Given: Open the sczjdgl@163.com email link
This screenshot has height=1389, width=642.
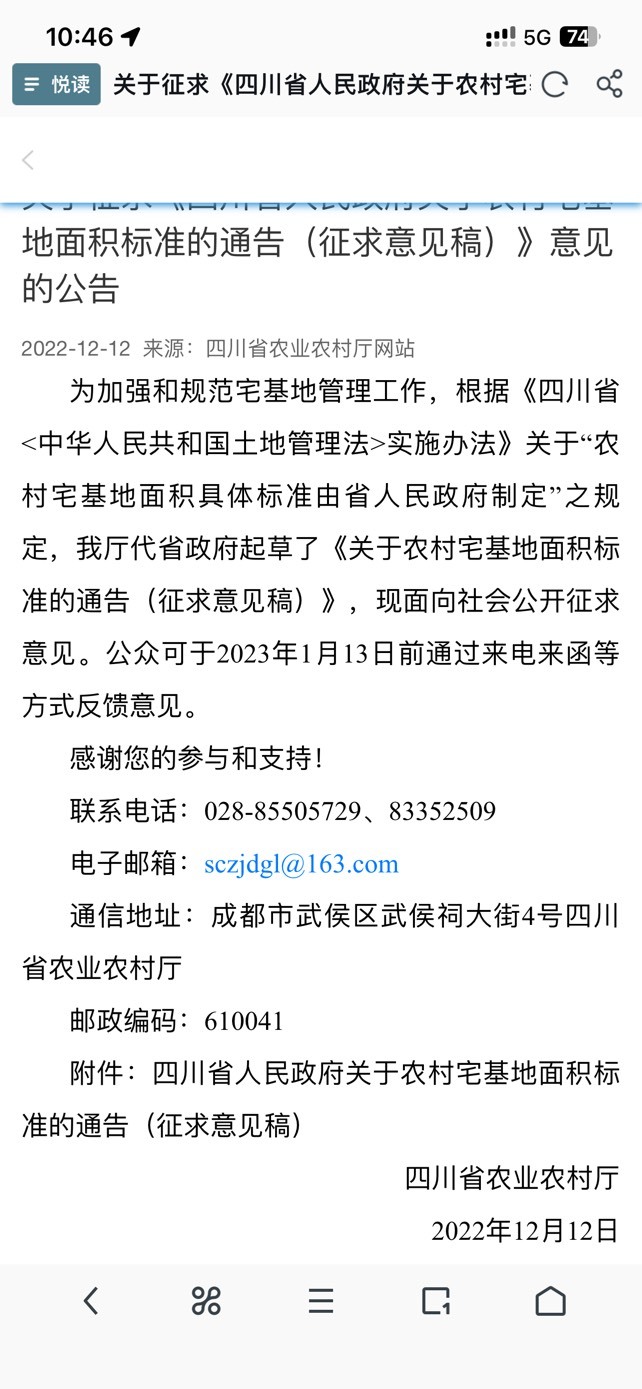Looking at the screenshot, I should click(x=301, y=864).
